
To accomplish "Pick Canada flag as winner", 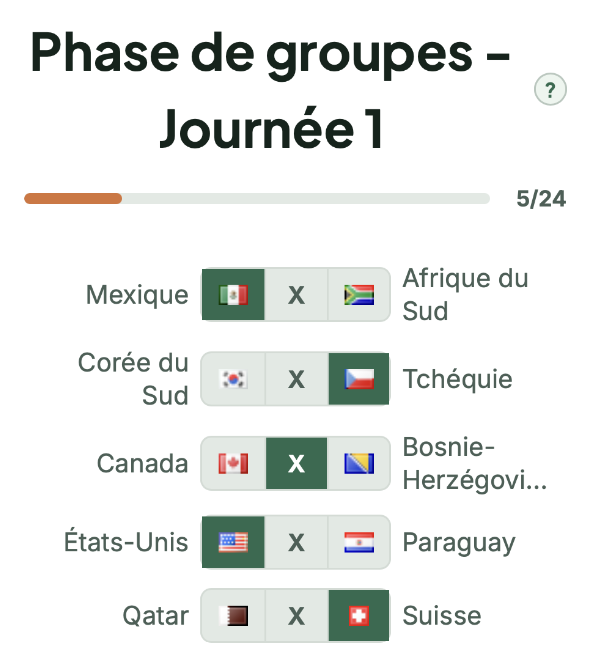I will tap(233, 464).
